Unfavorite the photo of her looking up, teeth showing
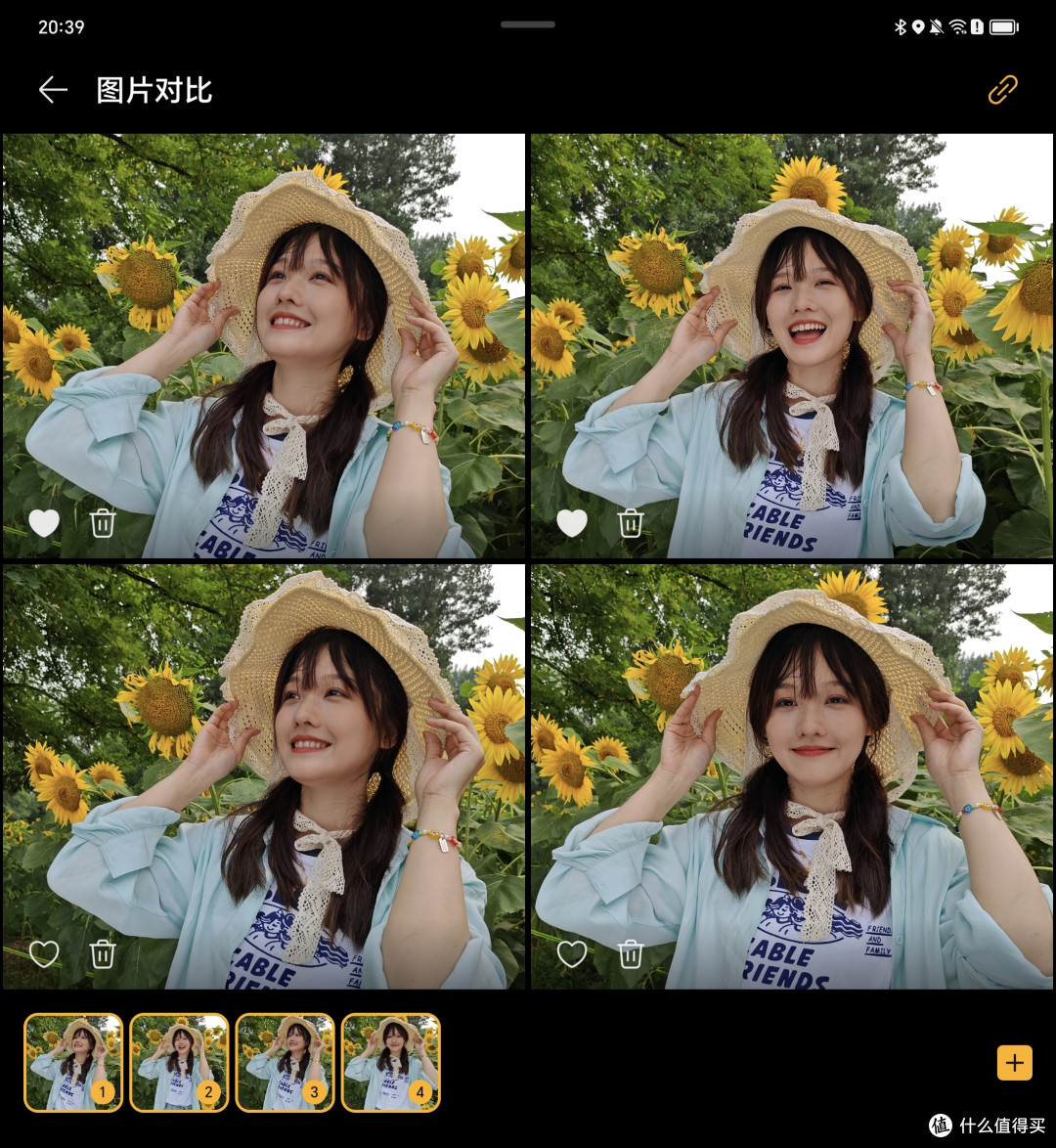Image resolution: width=1056 pixels, height=1148 pixels. [x=44, y=523]
